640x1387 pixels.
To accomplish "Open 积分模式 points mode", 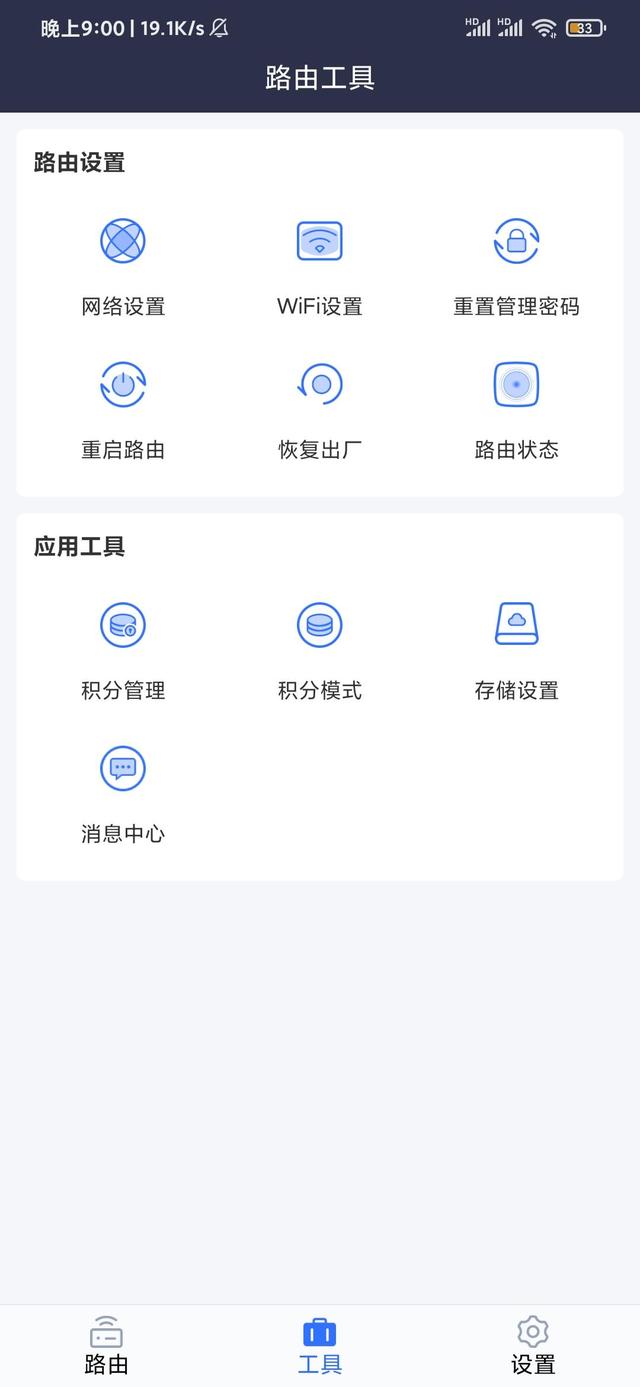I will (320, 651).
